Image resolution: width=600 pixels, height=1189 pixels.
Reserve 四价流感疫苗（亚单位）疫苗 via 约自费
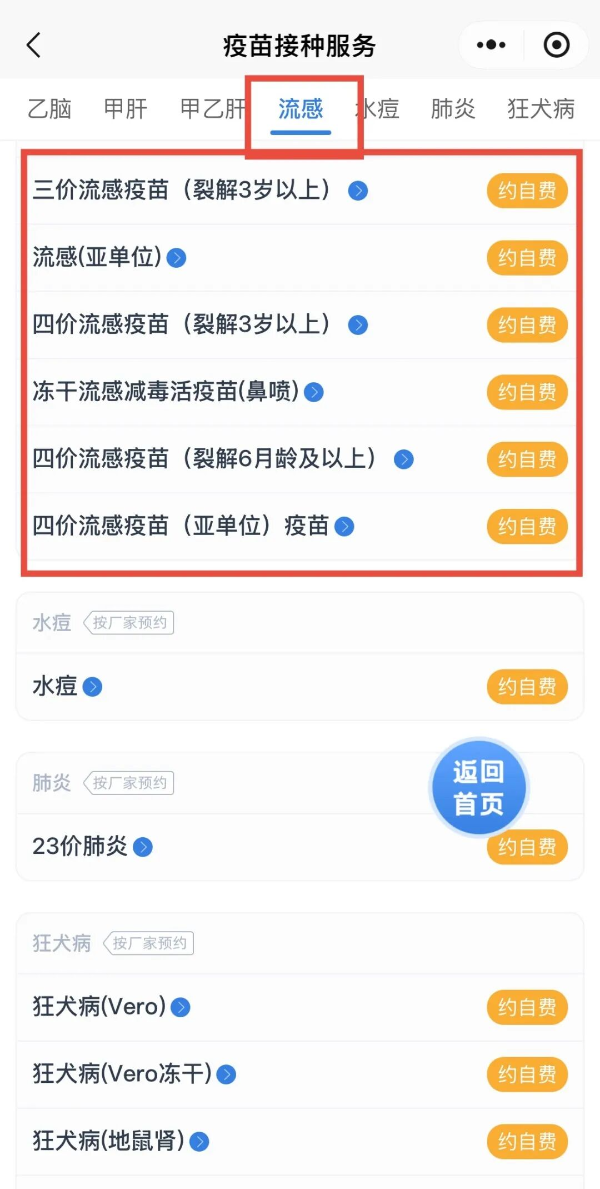[x=527, y=526]
